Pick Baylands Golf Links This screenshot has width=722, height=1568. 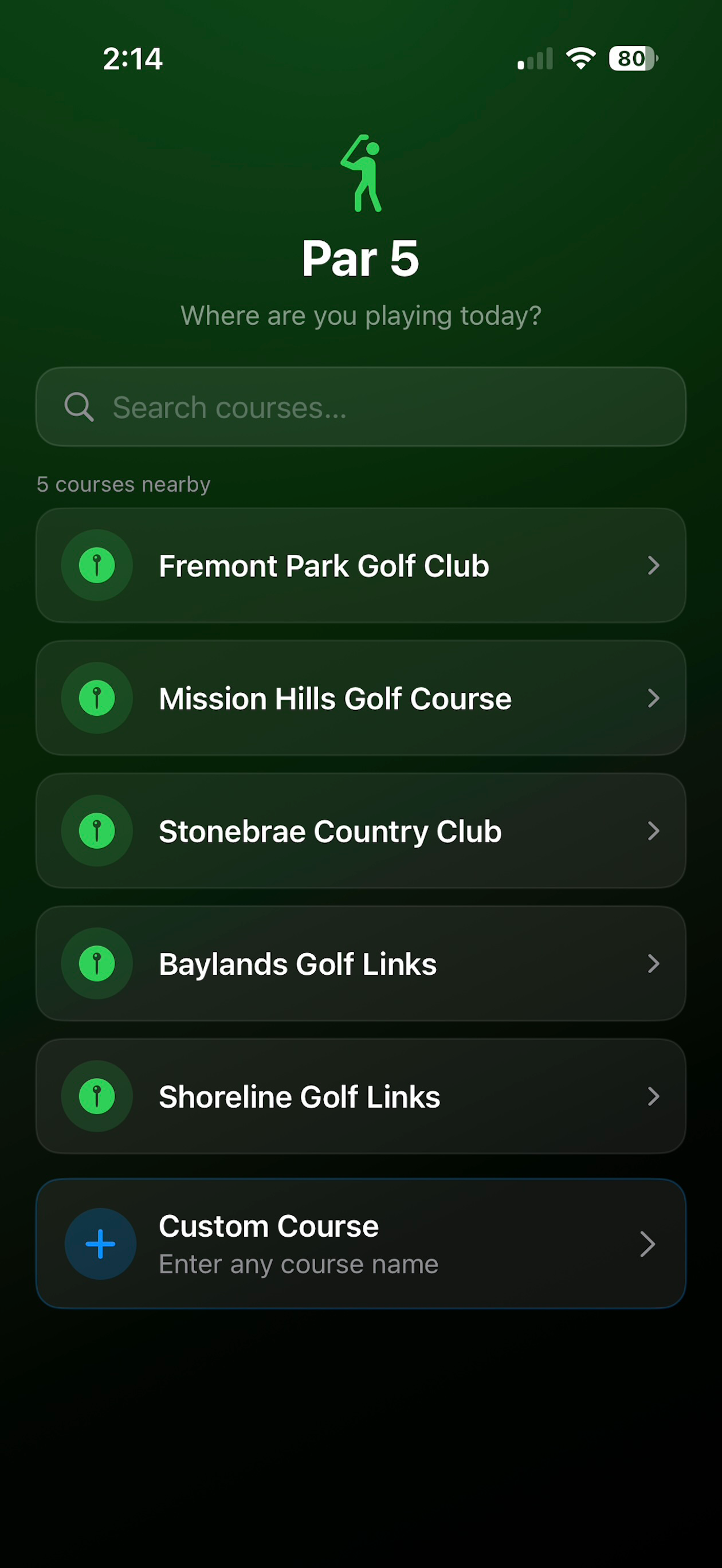[361, 963]
